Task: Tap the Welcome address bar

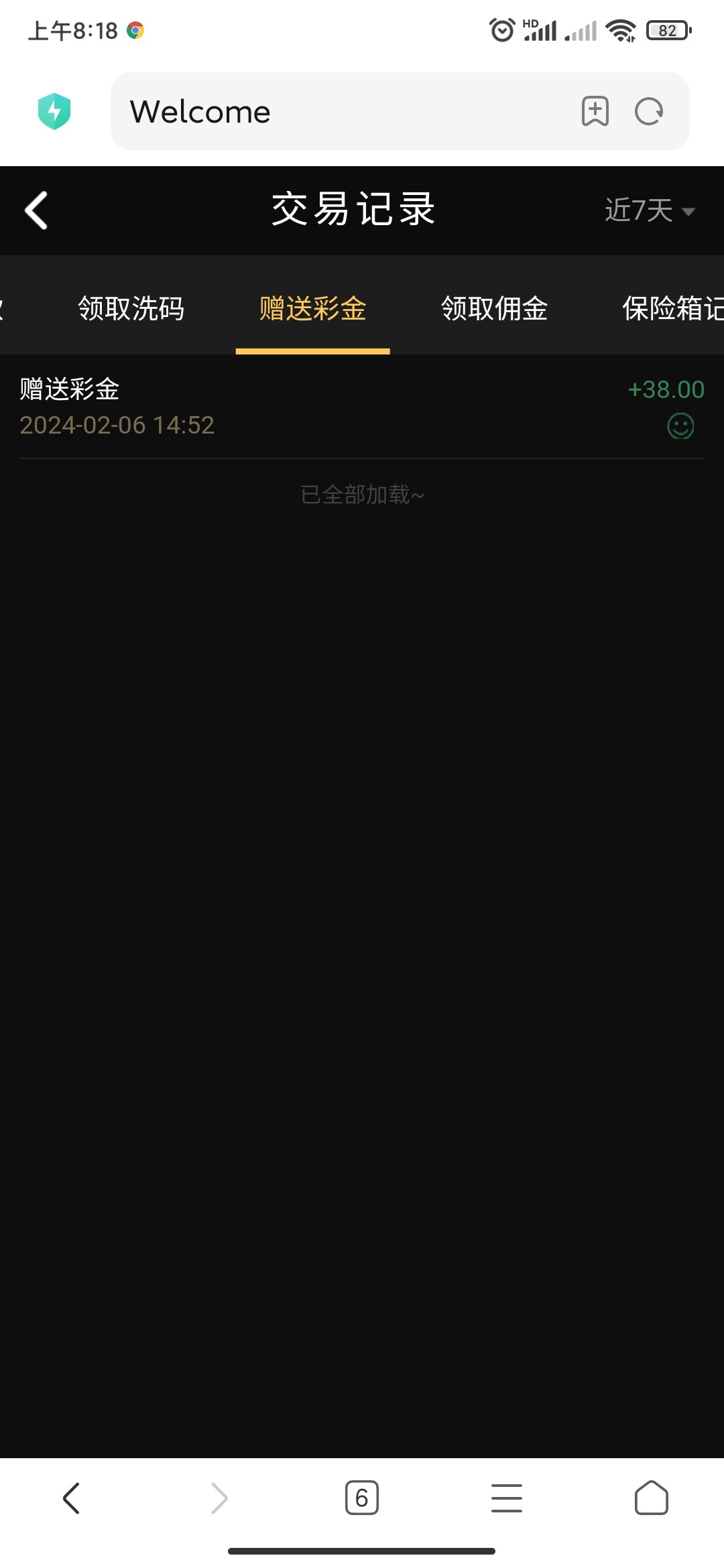Action: point(335,111)
